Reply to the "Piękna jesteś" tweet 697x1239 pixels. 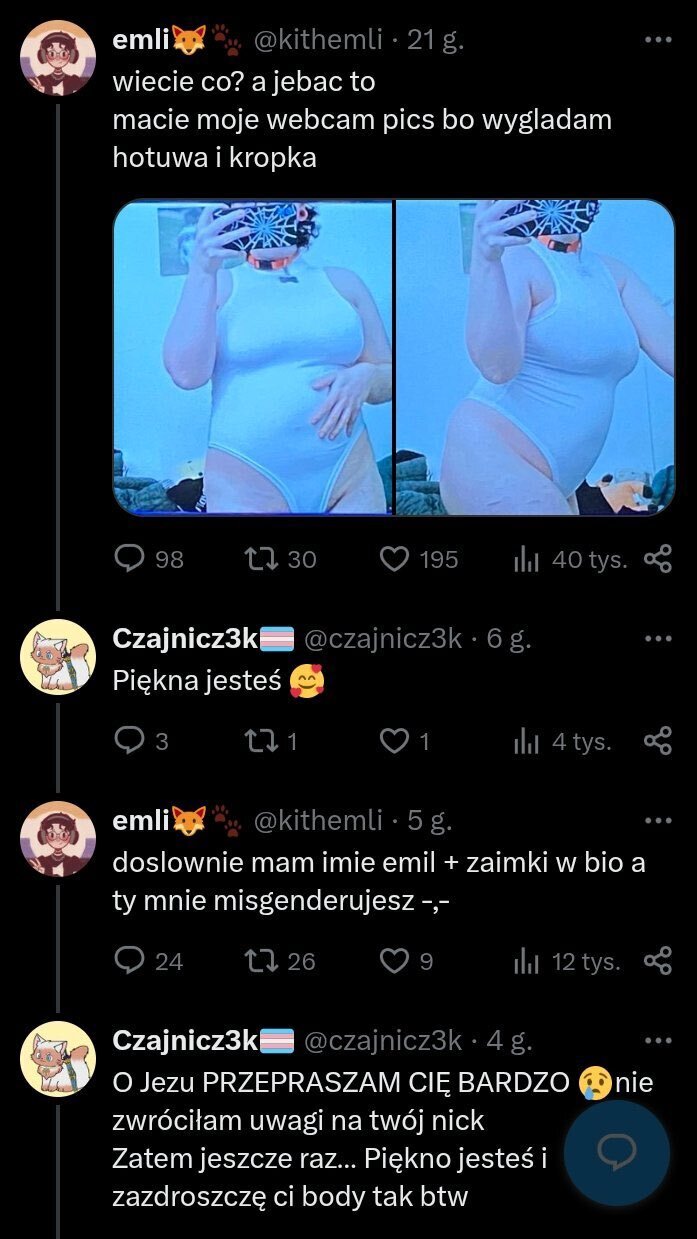coord(130,741)
